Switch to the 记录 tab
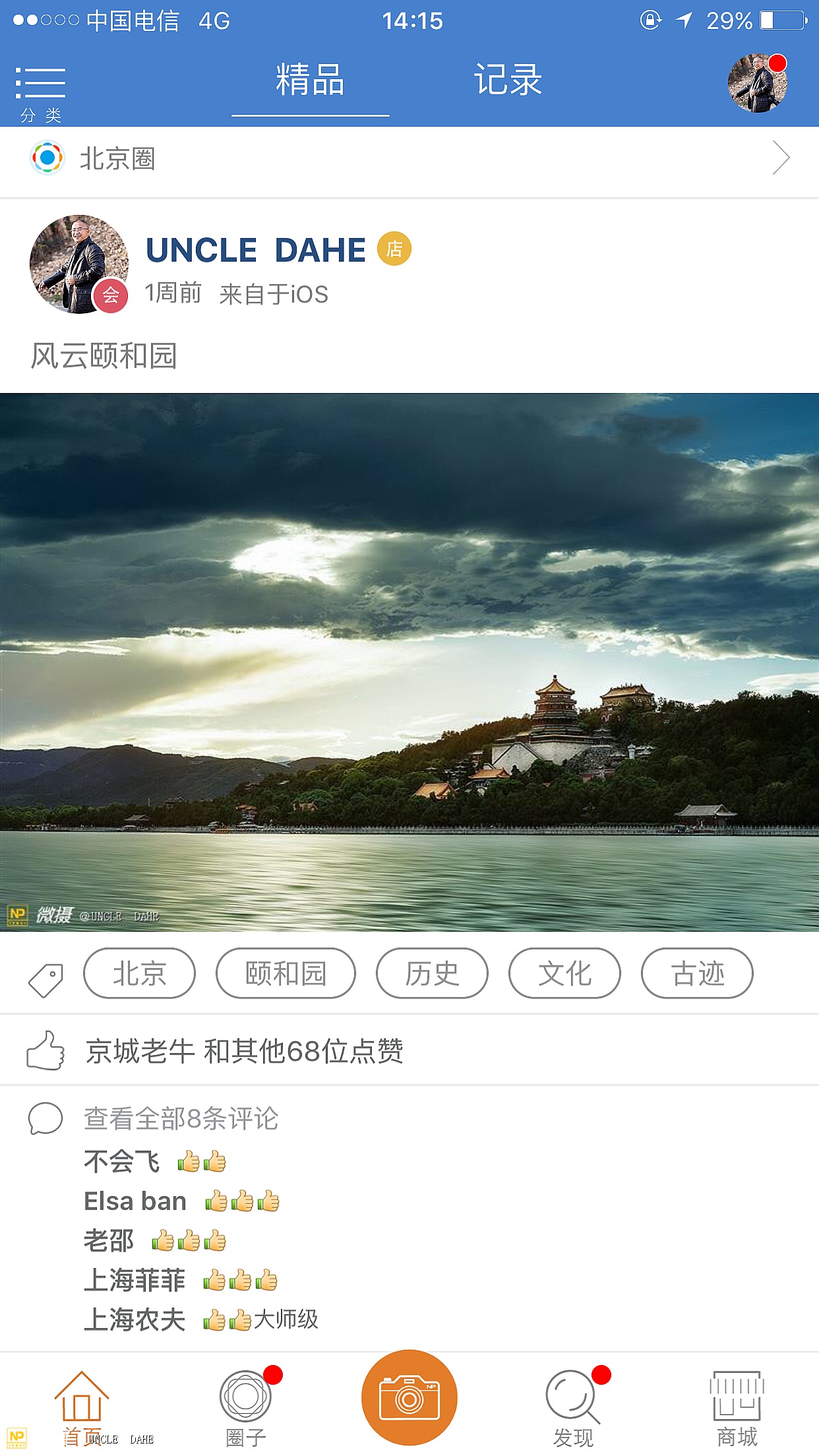The width and height of the screenshot is (819, 1456). 508,81
